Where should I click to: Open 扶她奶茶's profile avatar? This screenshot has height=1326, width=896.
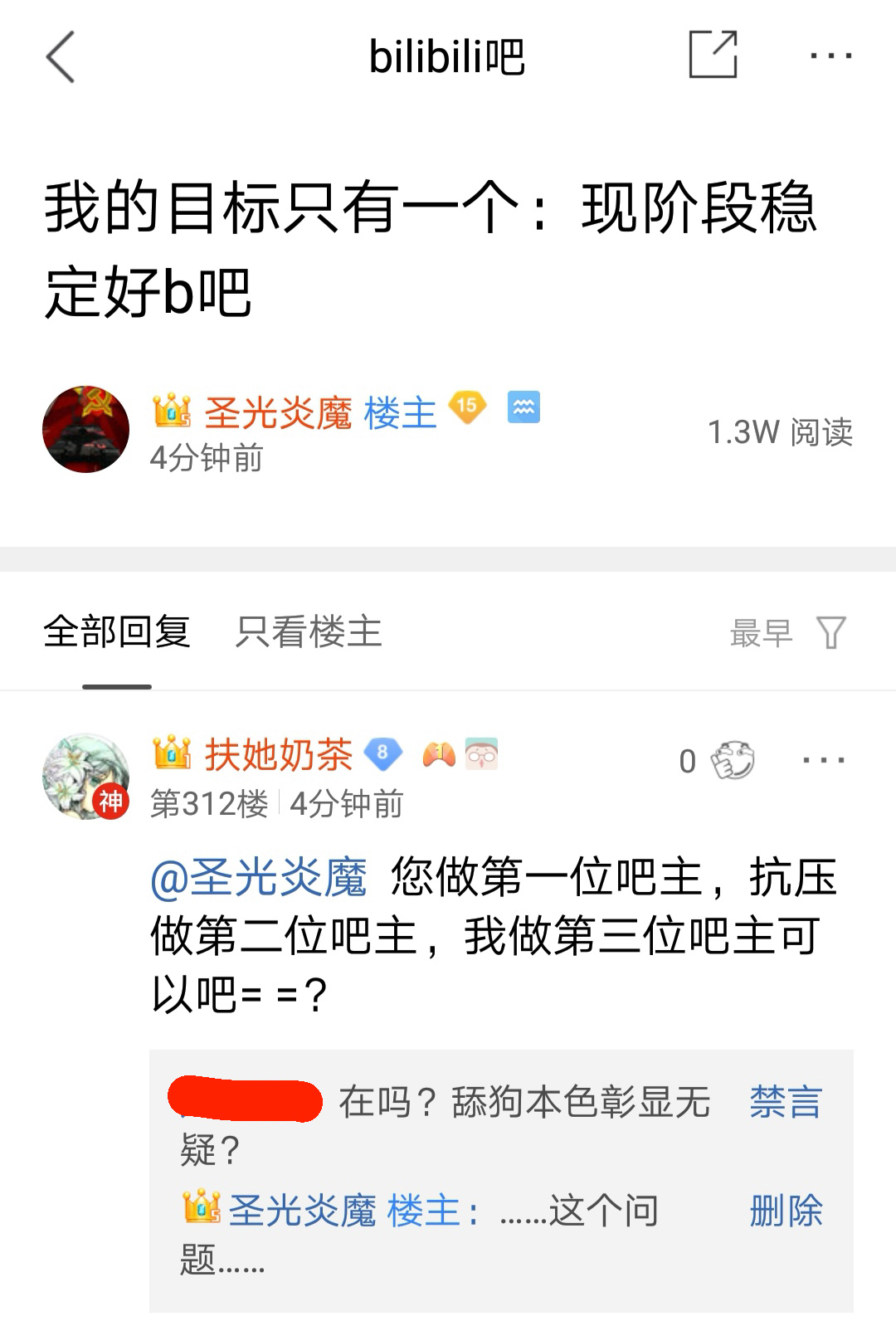click(86, 777)
